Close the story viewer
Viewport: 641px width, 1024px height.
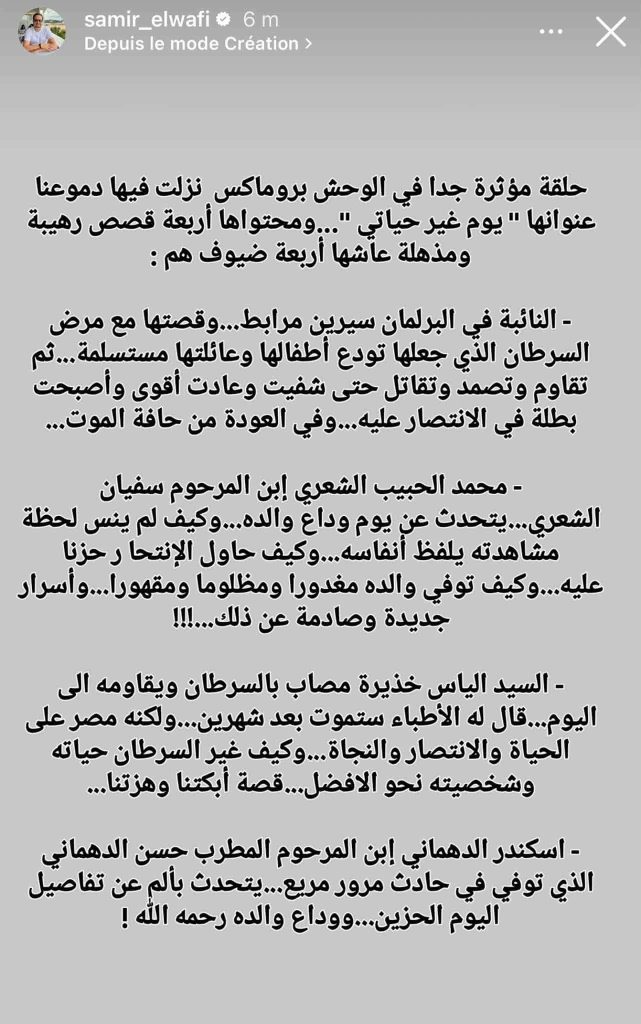610,32
